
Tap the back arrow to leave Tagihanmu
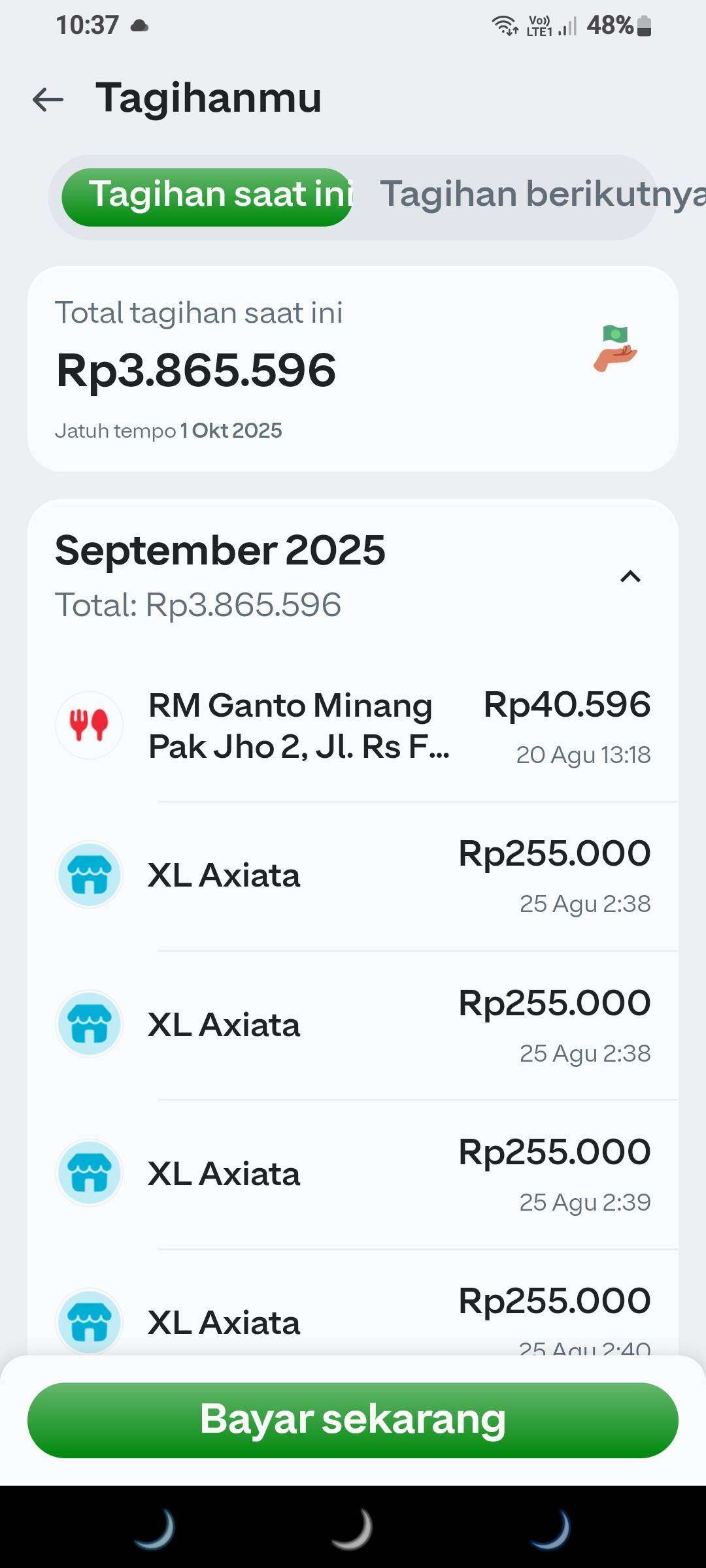pos(48,99)
